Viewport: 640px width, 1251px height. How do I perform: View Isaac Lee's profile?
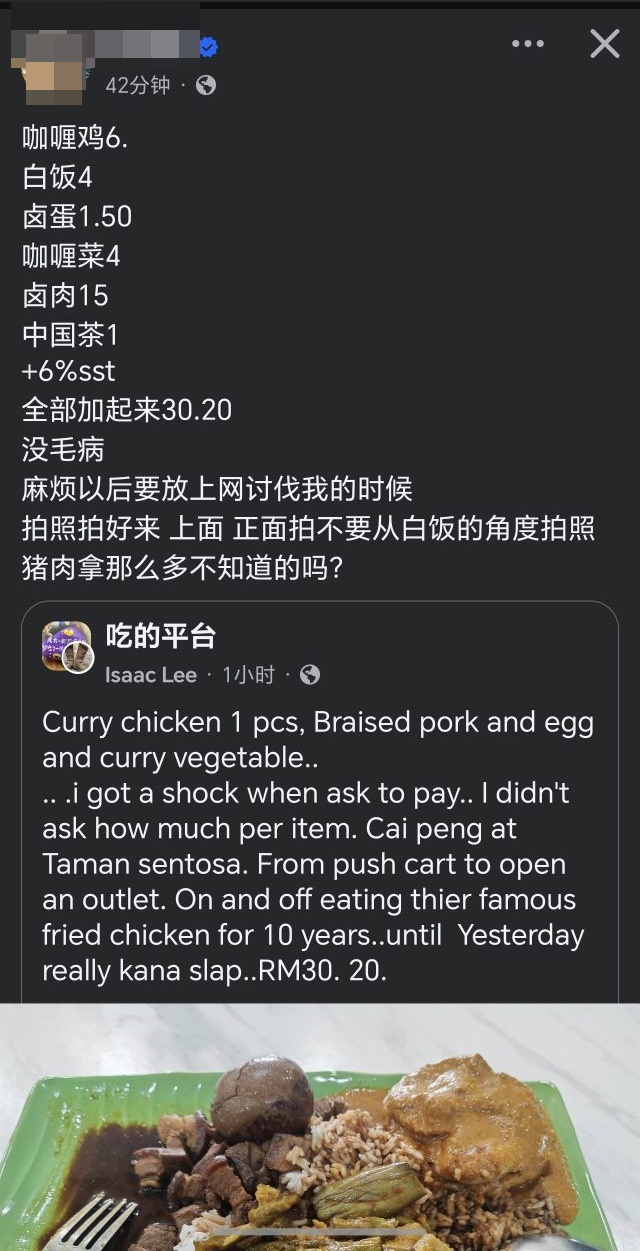point(151,675)
